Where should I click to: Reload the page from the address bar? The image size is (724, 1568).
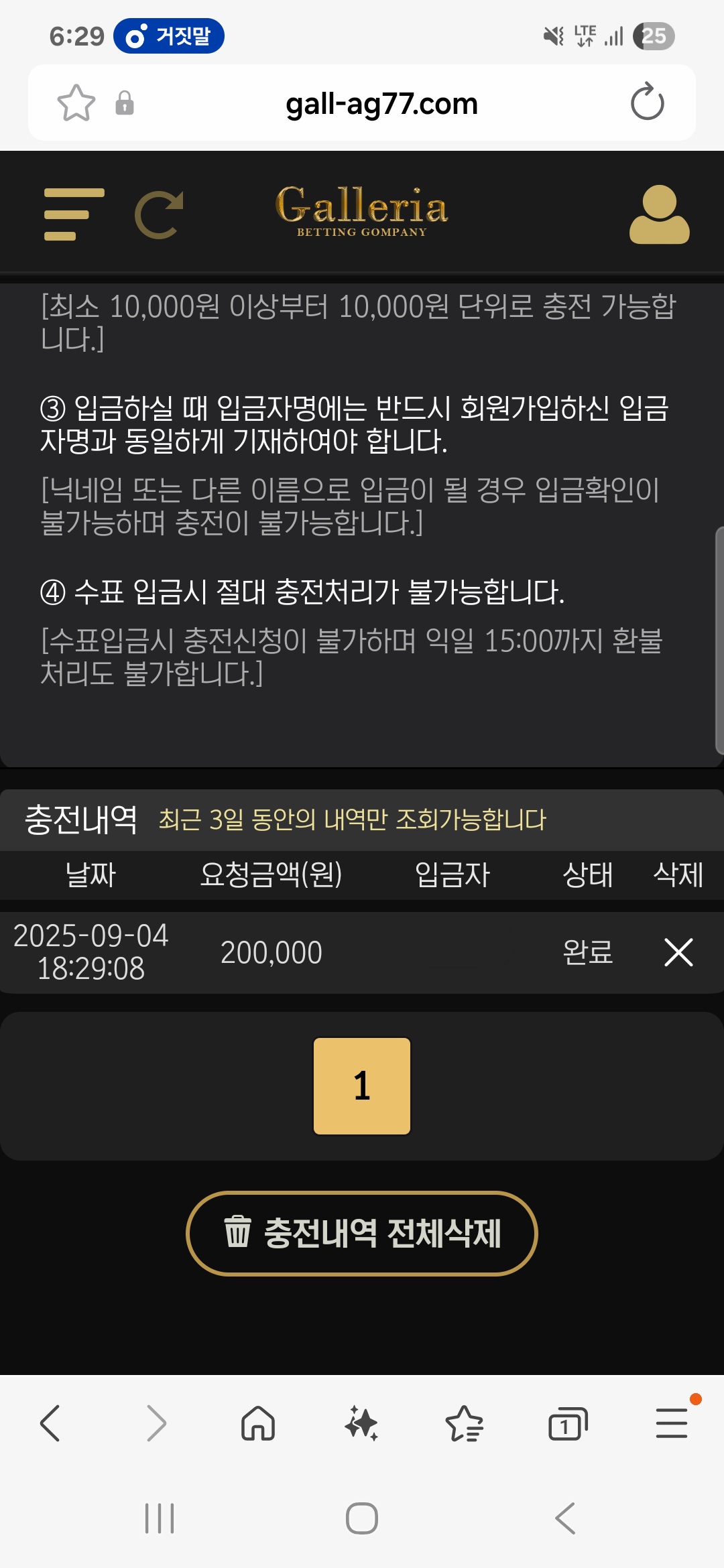tap(647, 103)
